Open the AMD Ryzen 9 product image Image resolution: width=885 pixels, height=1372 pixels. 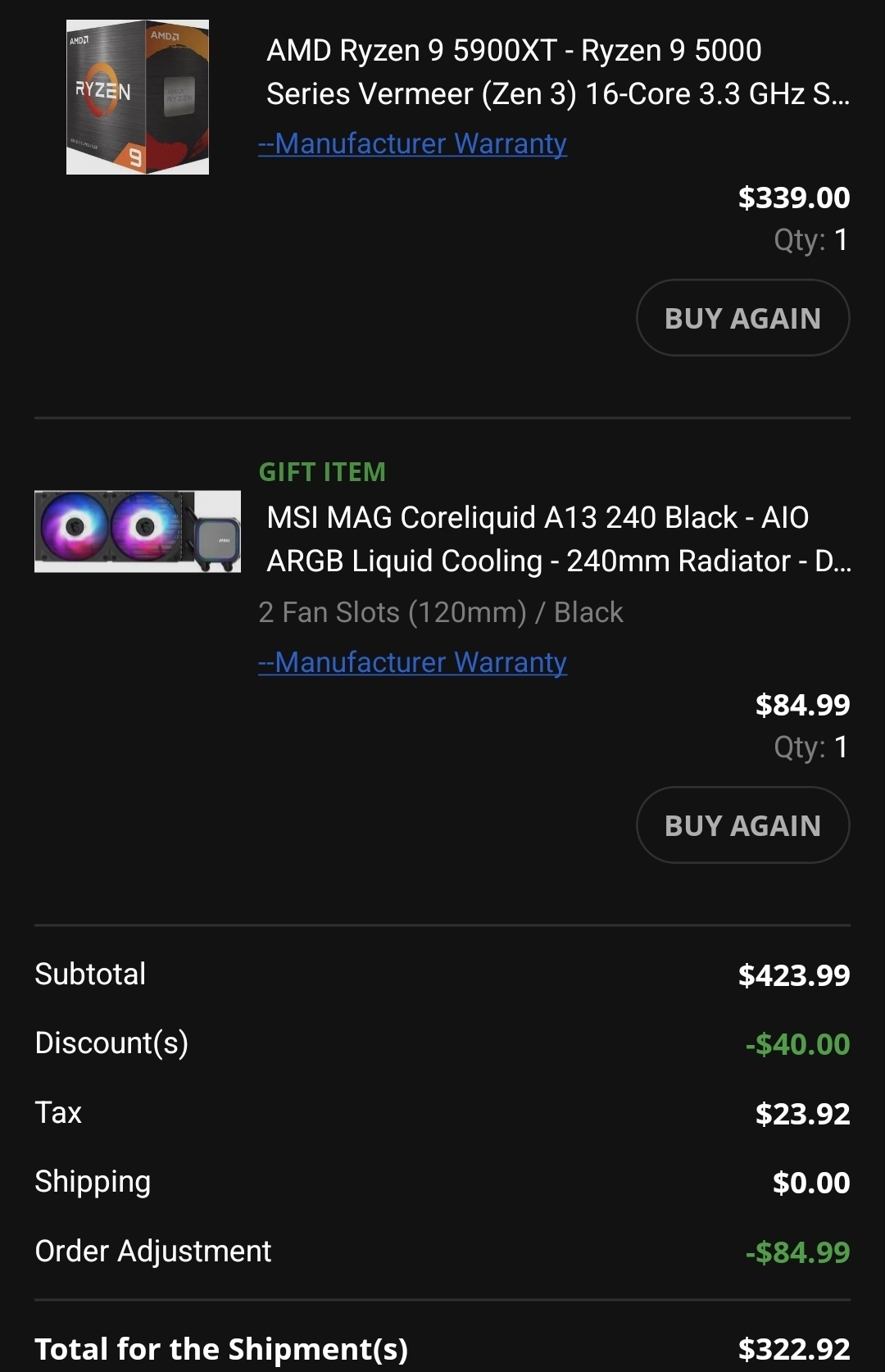click(138, 97)
